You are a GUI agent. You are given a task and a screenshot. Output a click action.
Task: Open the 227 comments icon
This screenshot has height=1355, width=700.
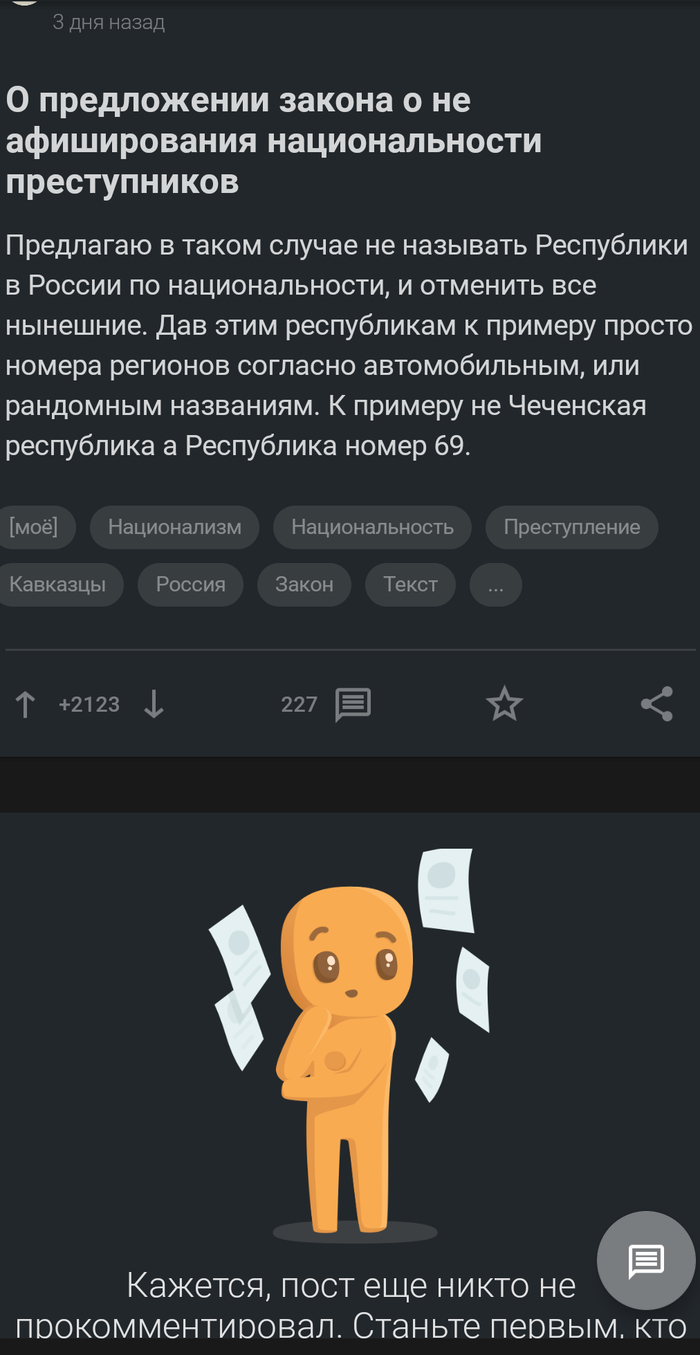pos(352,705)
